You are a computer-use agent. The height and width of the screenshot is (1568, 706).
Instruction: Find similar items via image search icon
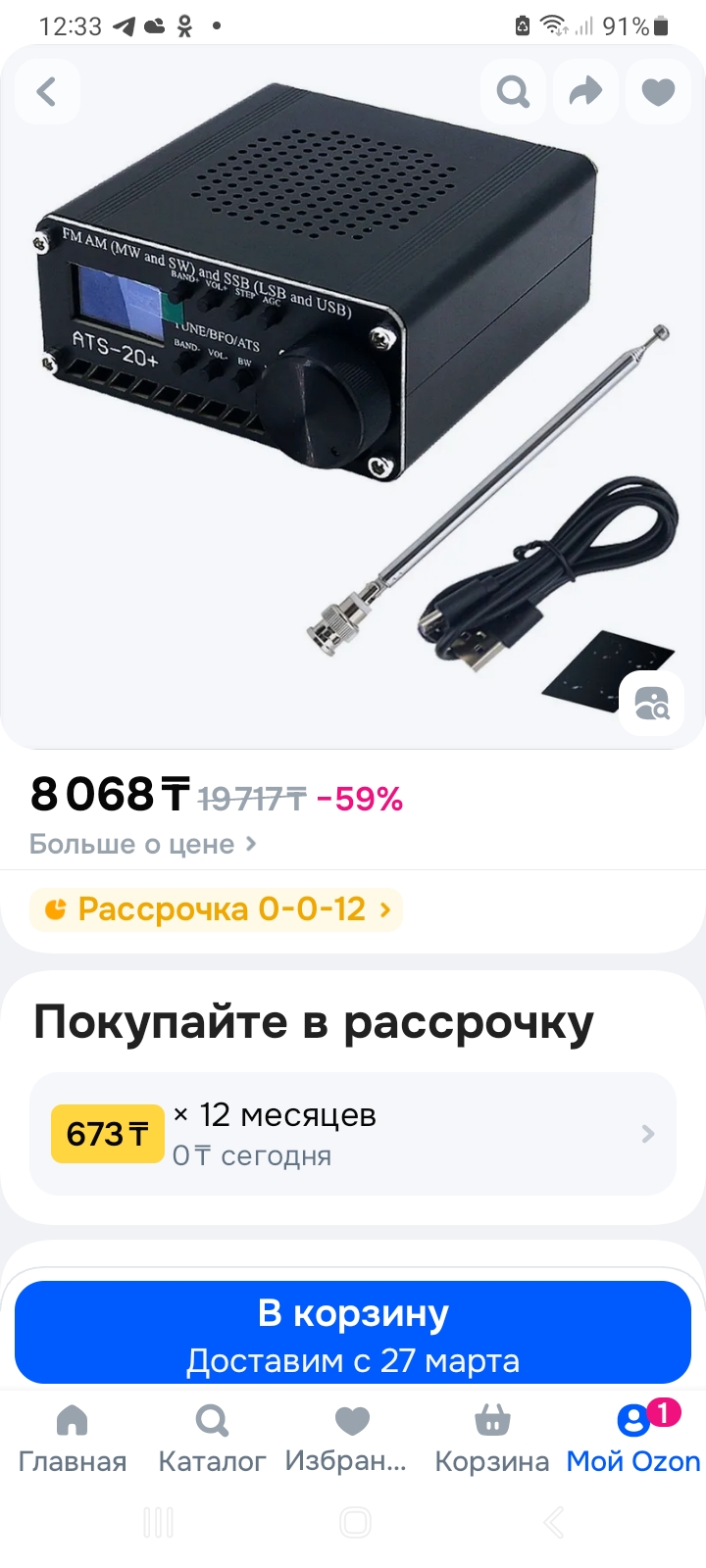point(651,703)
